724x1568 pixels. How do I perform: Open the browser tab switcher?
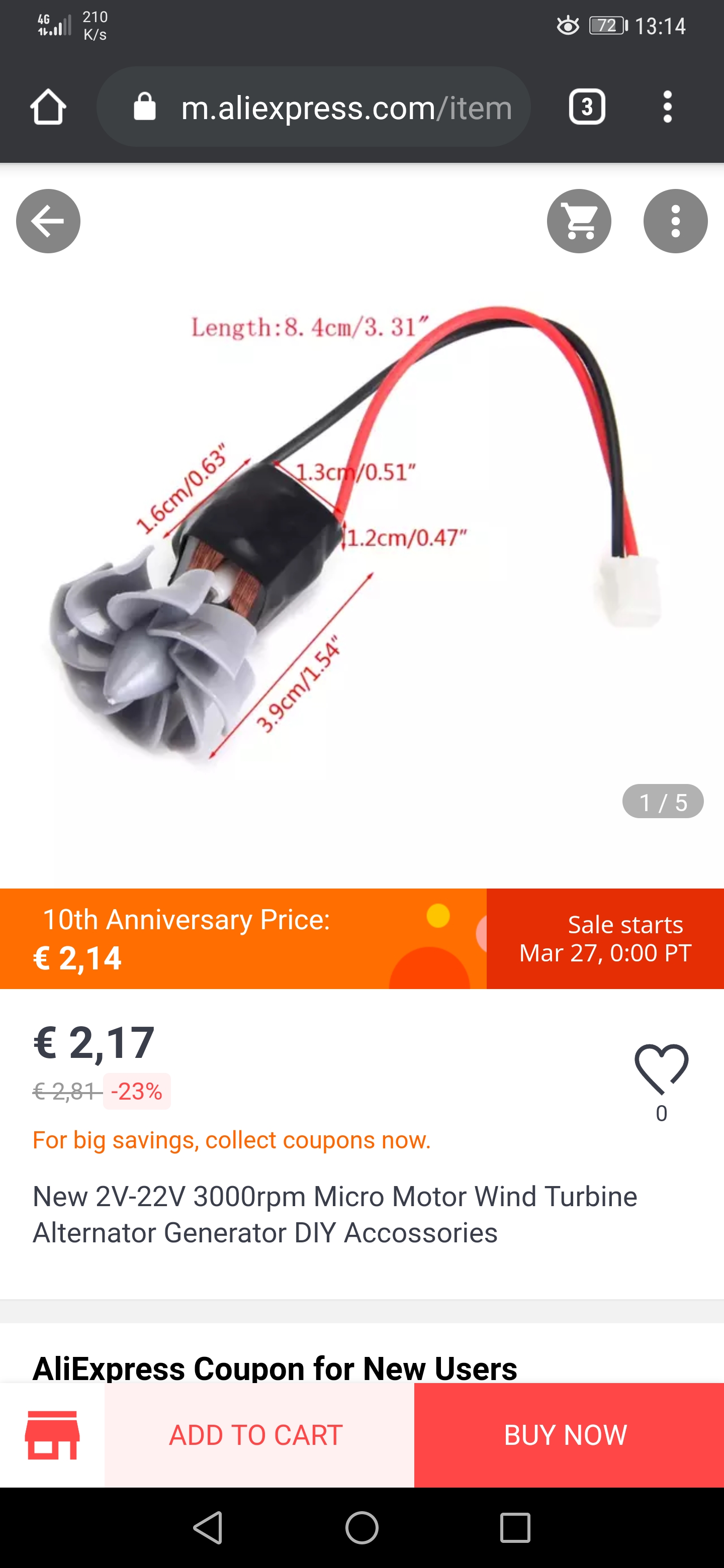586,107
